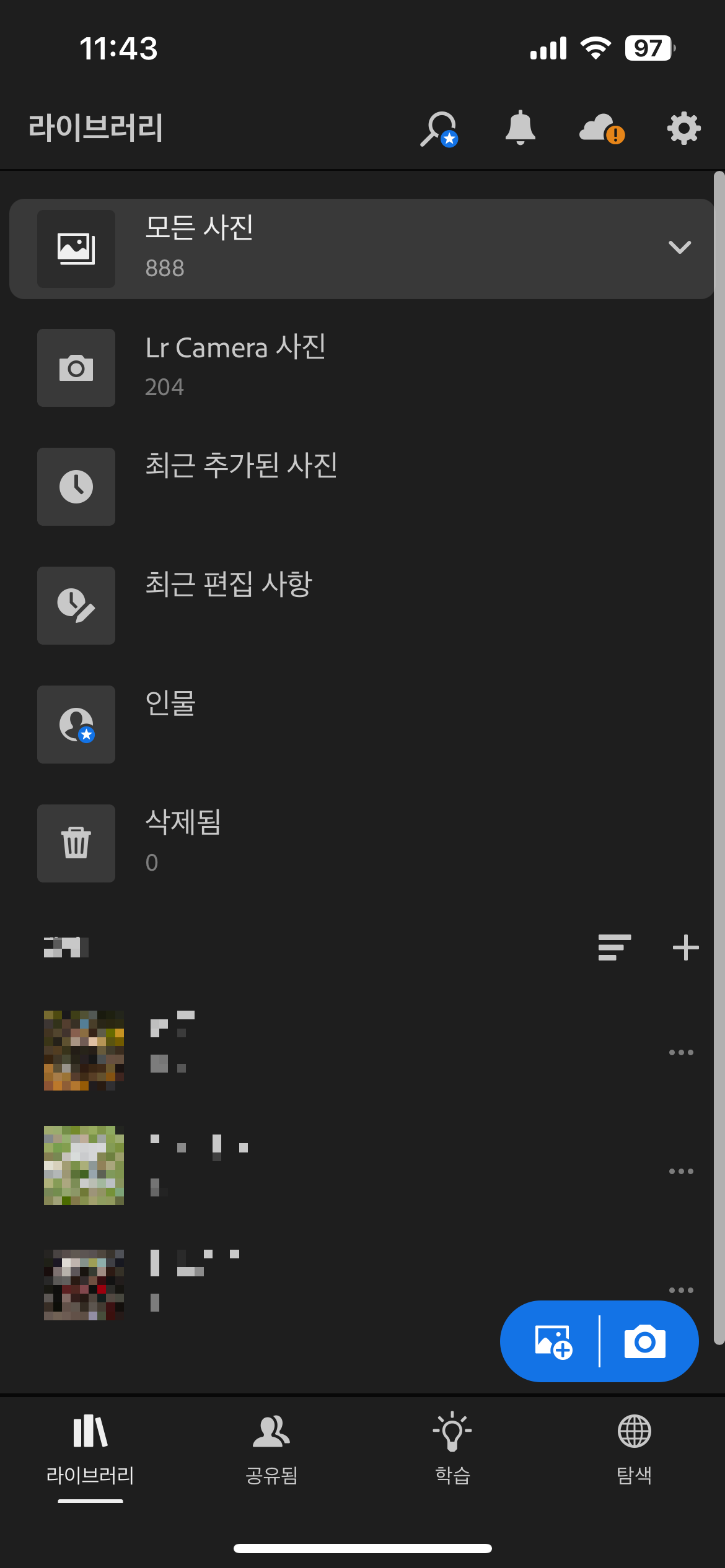Open the more options menu of the first album
The width and height of the screenshot is (725, 1568).
point(680,1052)
